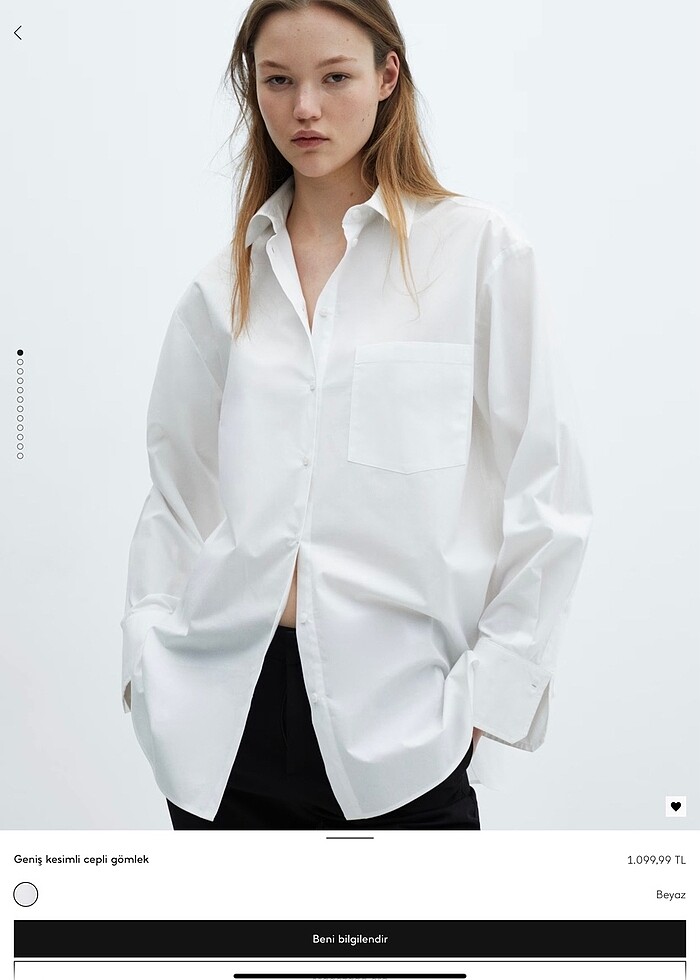Expand the product details sheet handle
Image resolution: width=700 pixels, height=980 pixels.
350,838
